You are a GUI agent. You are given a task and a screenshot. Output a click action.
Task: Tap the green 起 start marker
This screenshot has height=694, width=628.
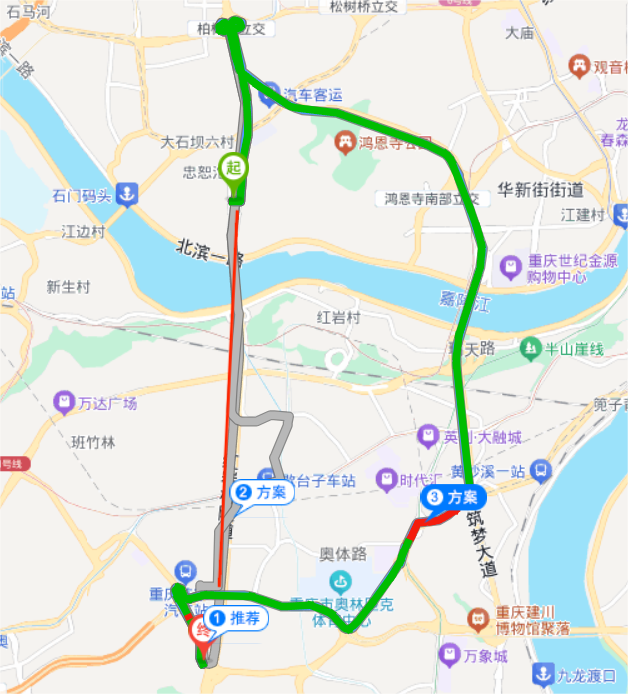(234, 170)
